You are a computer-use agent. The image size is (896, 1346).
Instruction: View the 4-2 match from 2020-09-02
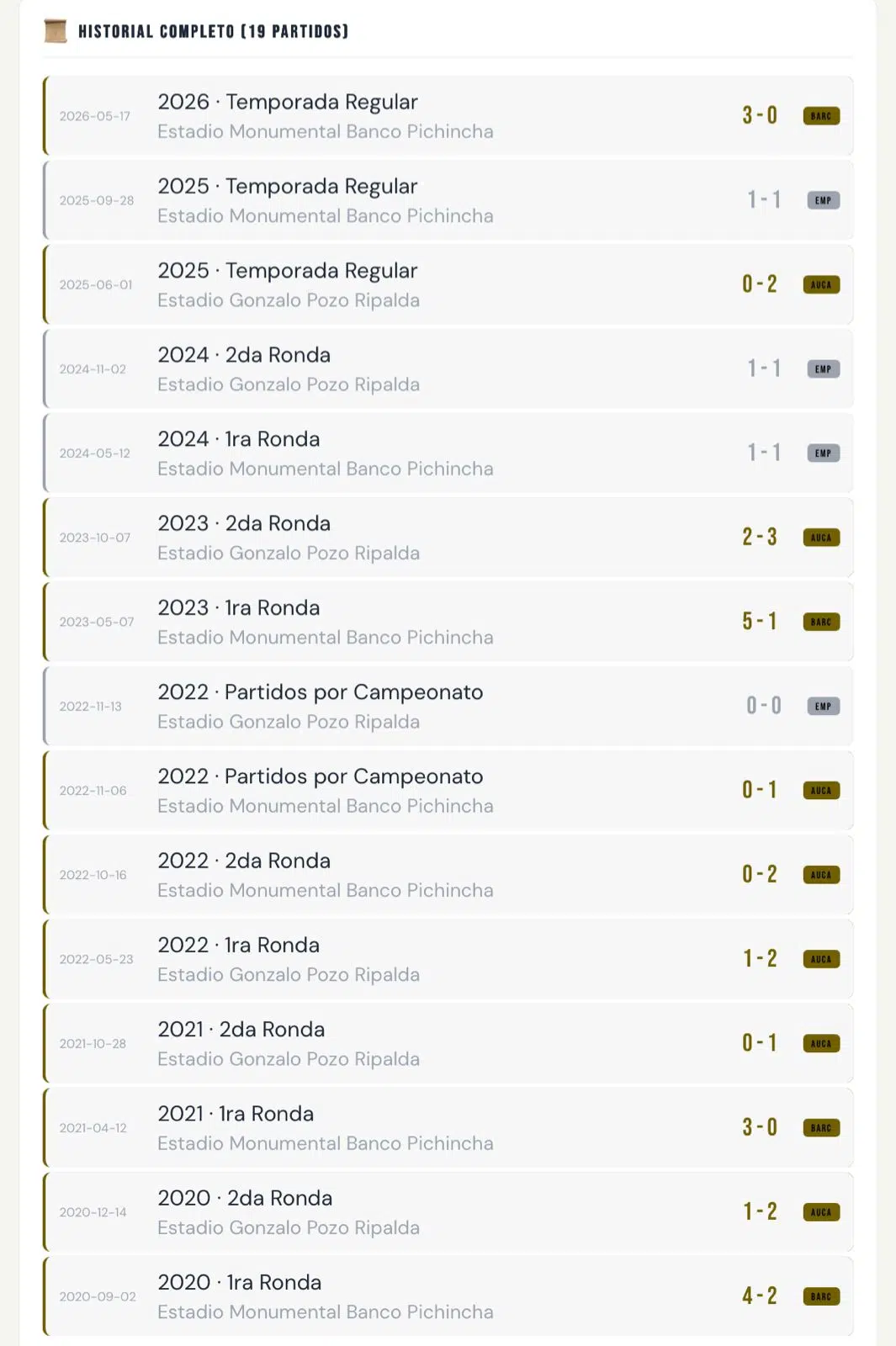[x=448, y=1296]
